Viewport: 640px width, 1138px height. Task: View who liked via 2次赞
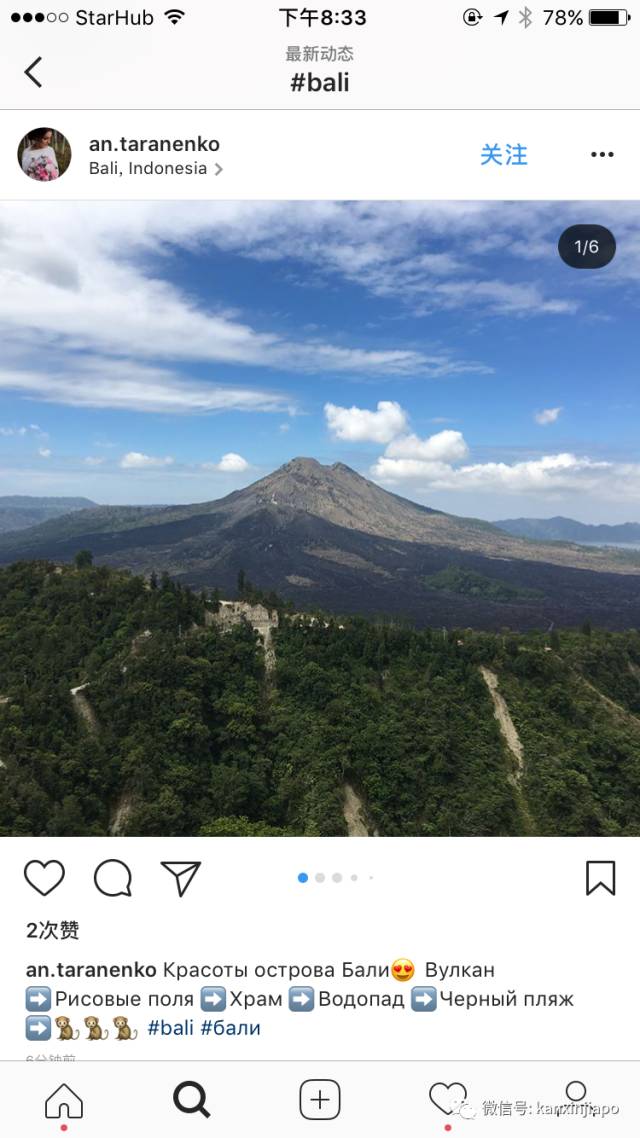[x=52, y=930]
